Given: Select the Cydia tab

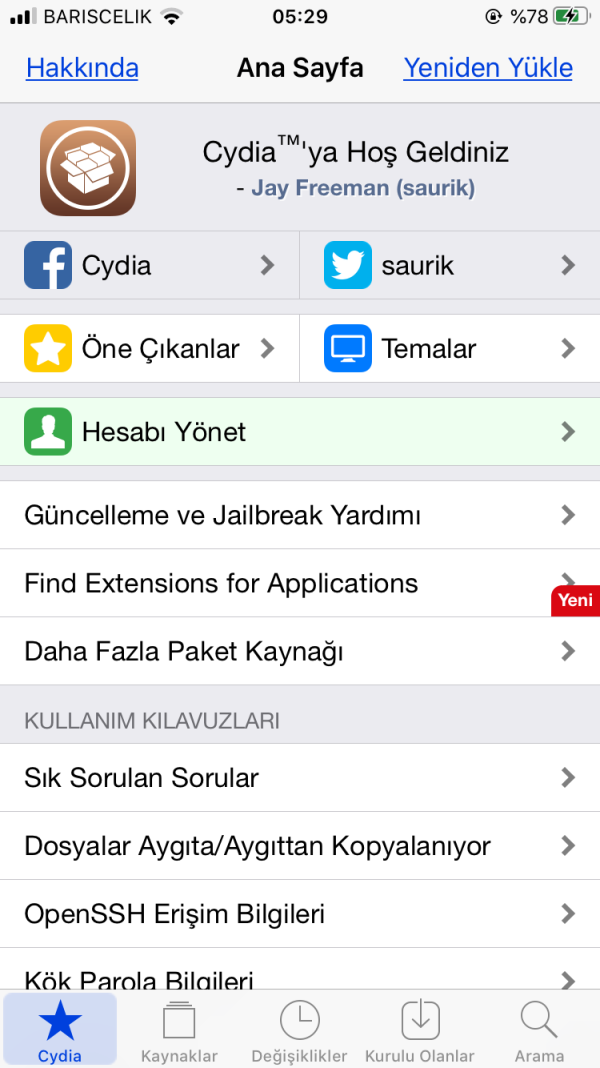Looking at the screenshot, I should point(60,1030).
